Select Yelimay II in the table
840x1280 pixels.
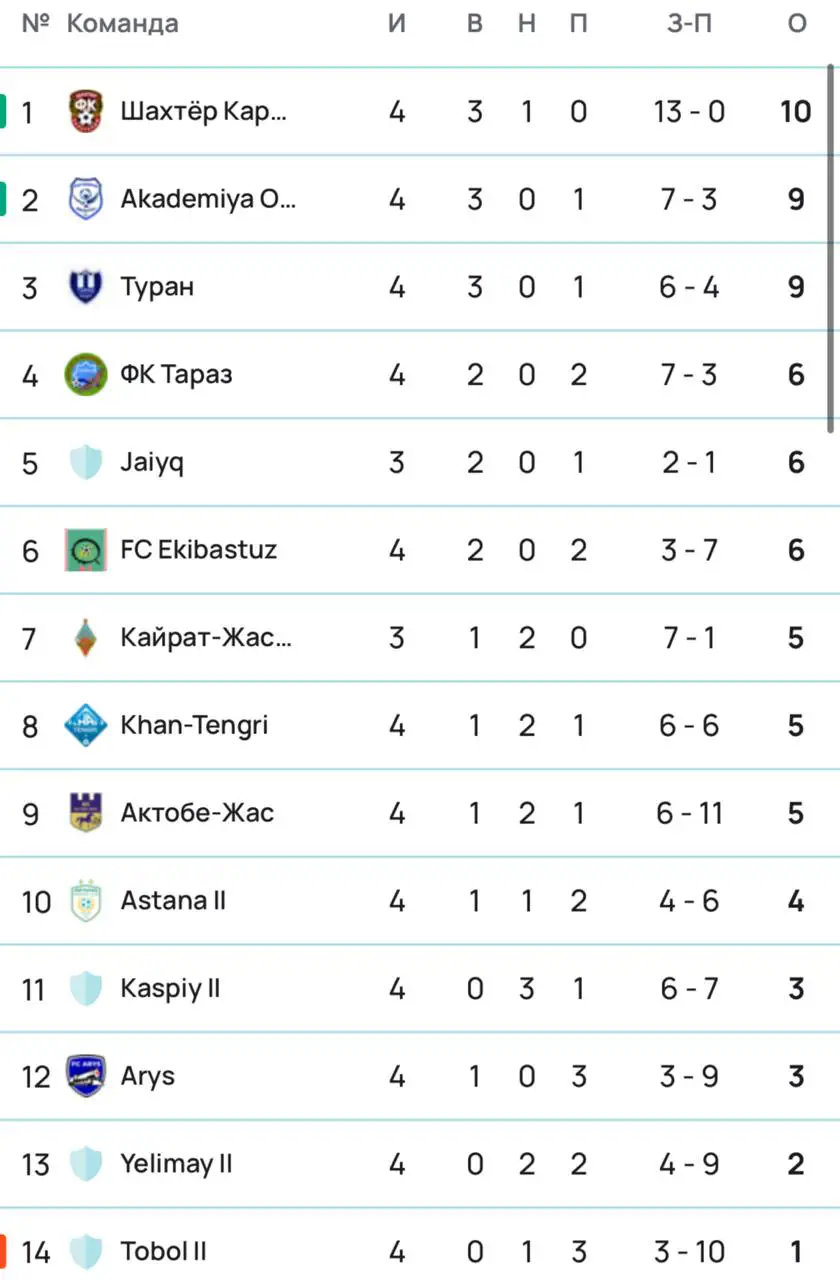tap(420, 1164)
